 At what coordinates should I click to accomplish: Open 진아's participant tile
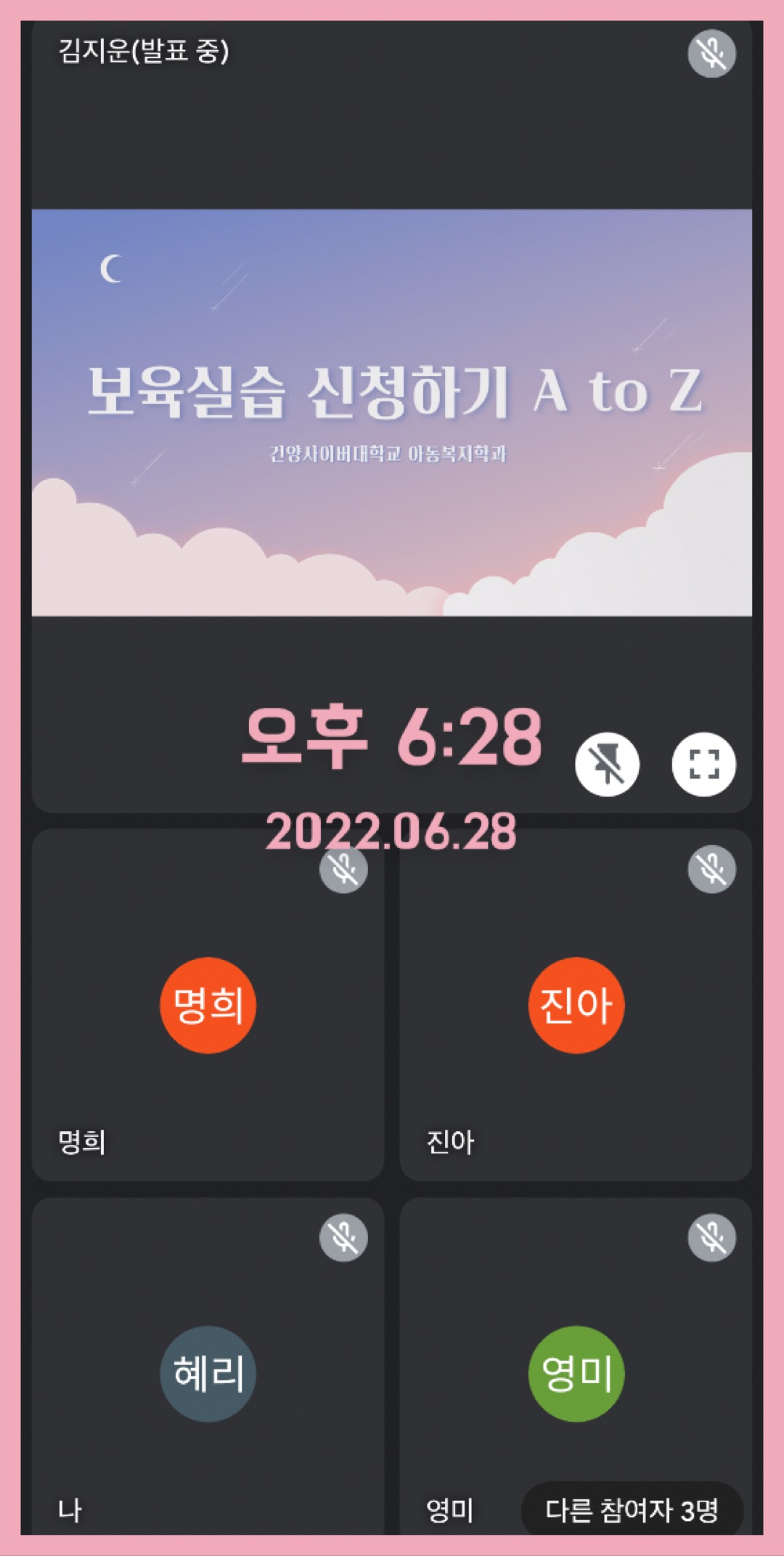tap(576, 1005)
